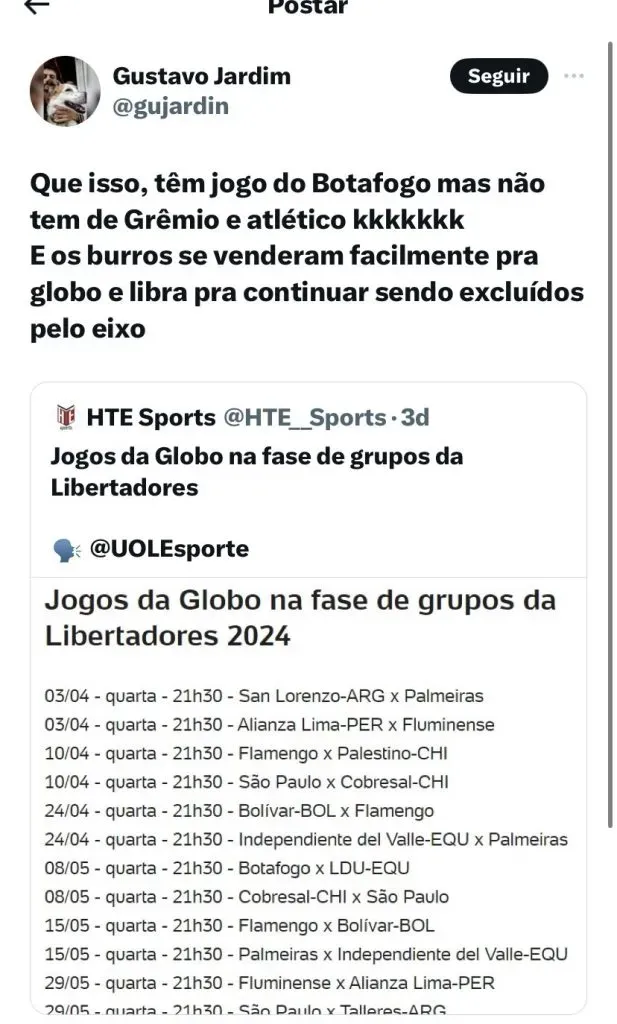
Task: Follow Gustavo Jardim with Seguir button
Action: 498,77
